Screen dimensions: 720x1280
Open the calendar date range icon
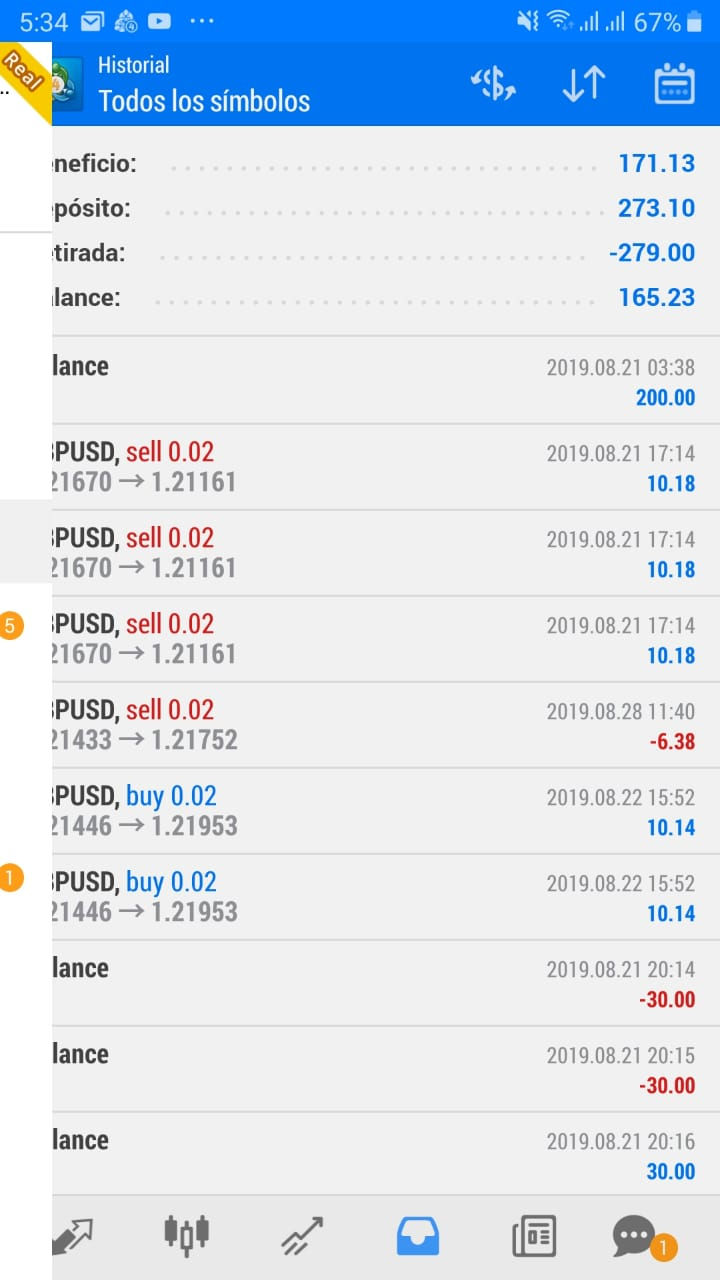pos(675,84)
